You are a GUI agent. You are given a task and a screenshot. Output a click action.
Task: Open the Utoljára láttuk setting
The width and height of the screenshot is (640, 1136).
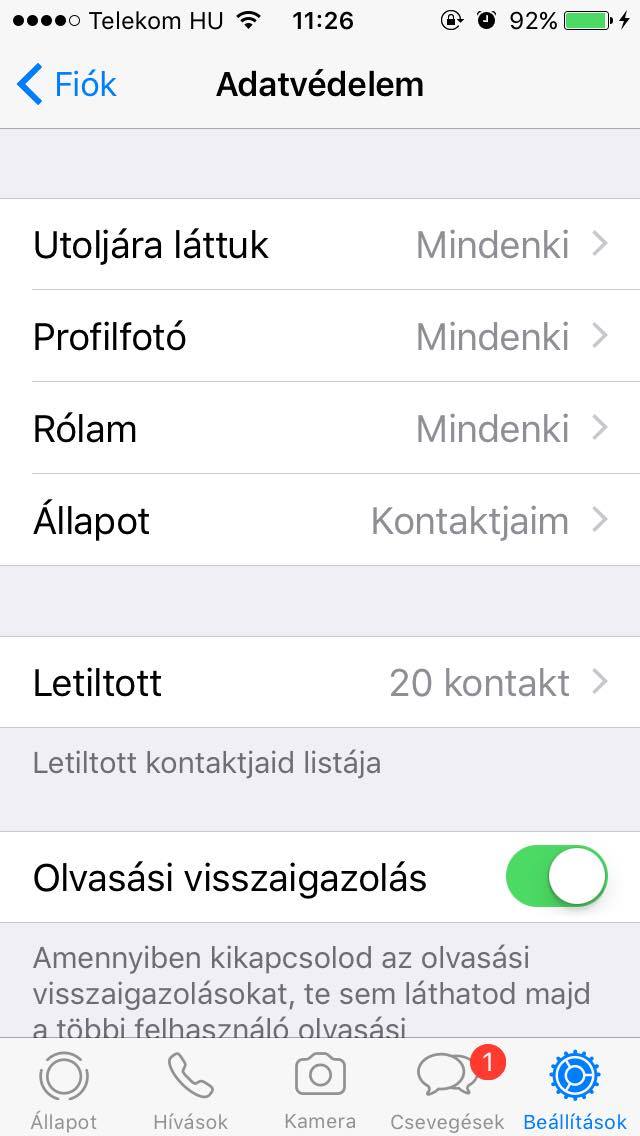click(320, 244)
